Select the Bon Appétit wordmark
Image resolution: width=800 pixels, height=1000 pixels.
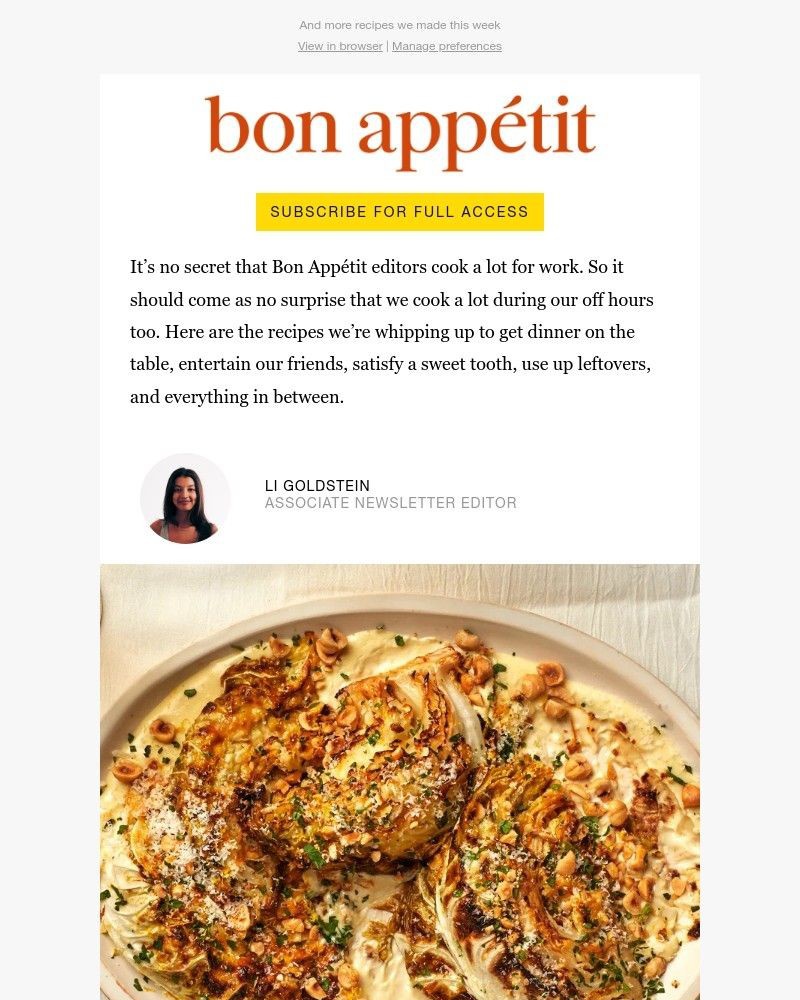(399, 127)
